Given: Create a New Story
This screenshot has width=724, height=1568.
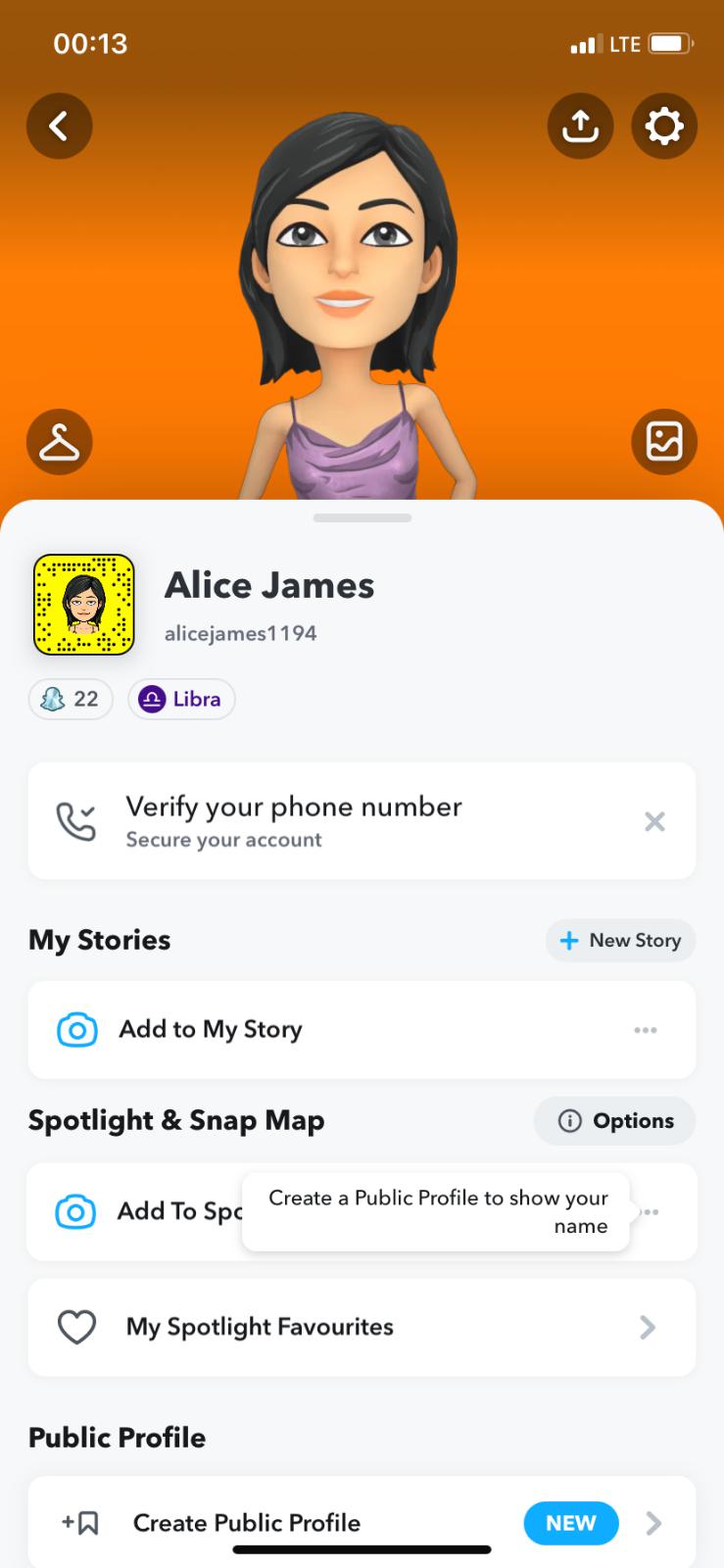Looking at the screenshot, I should pyautogui.click(x=620, y=941).
